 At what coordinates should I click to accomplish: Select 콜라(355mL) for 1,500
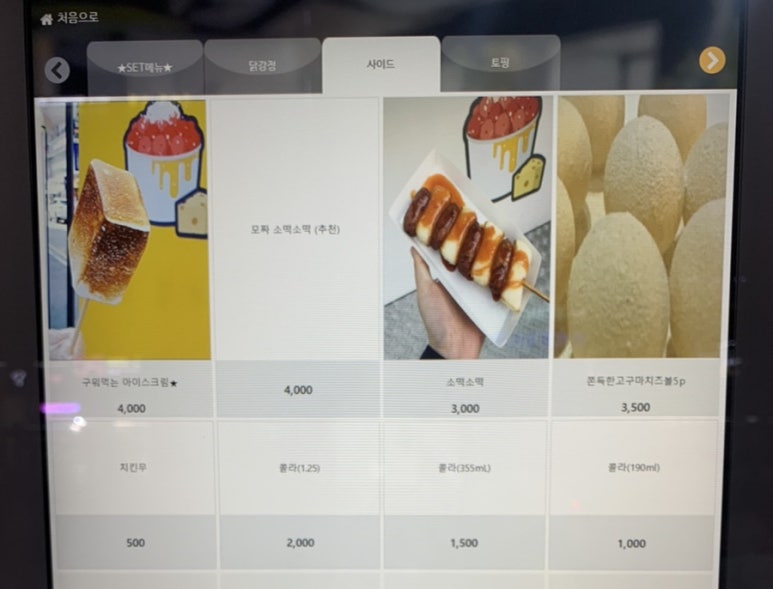pos(465,493)
